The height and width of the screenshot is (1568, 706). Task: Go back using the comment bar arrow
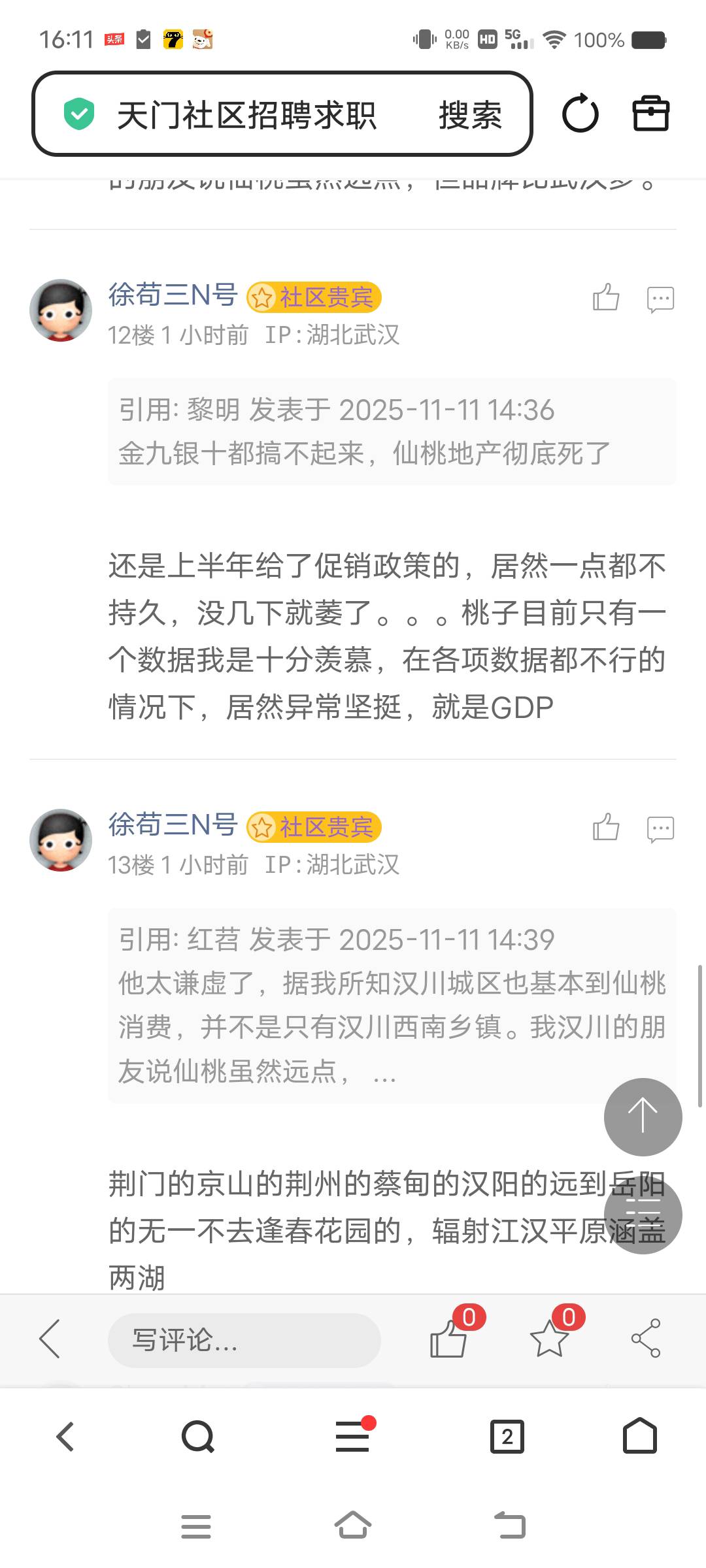pos(50,1339)
